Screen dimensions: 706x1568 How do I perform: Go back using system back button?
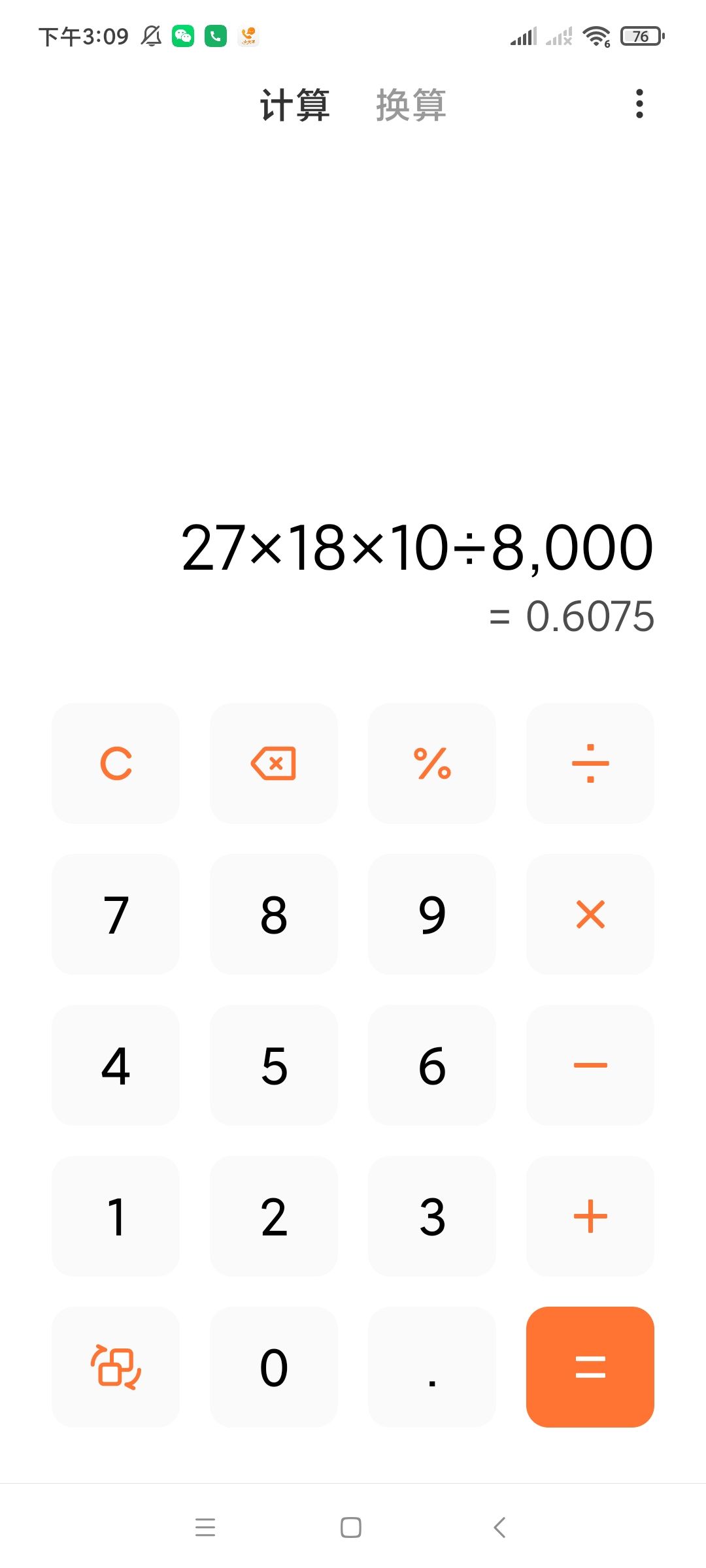(499, 1527)
